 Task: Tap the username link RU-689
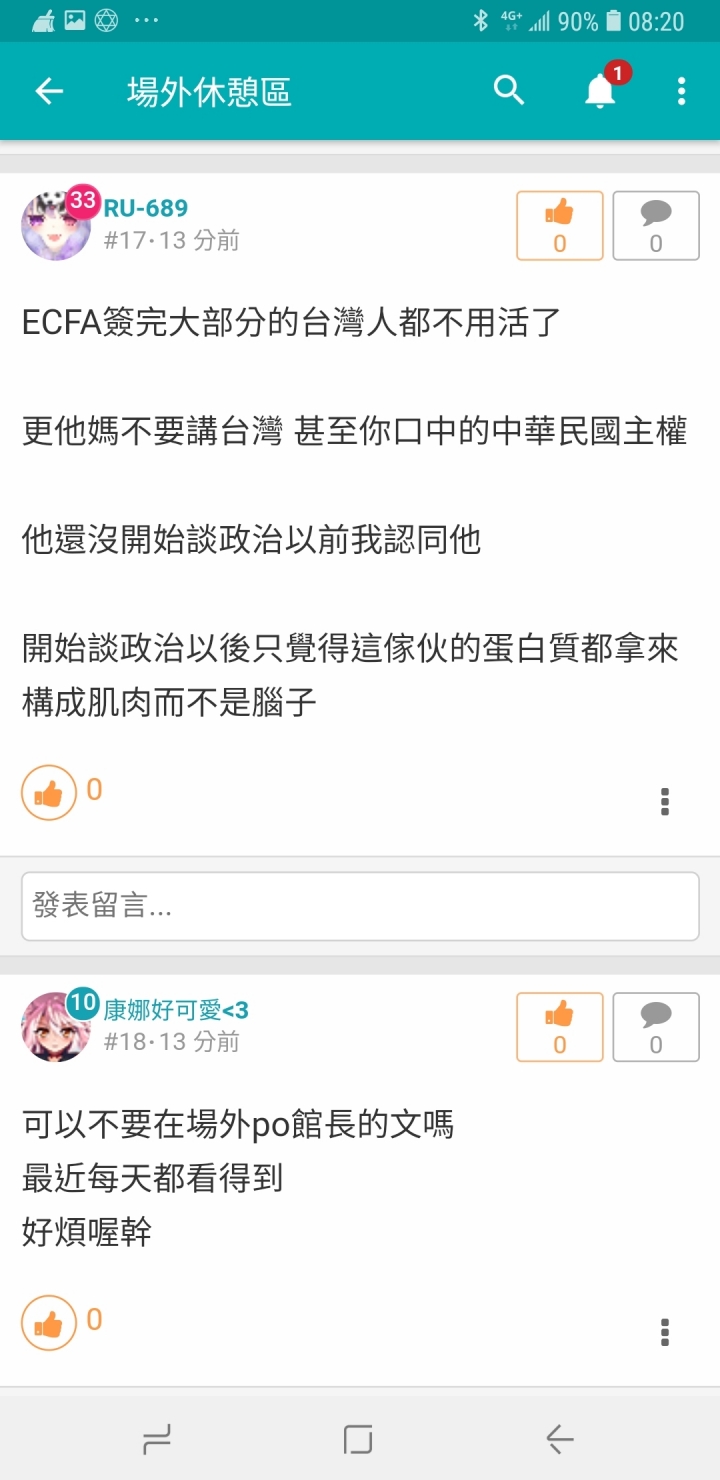pos(143,208)
